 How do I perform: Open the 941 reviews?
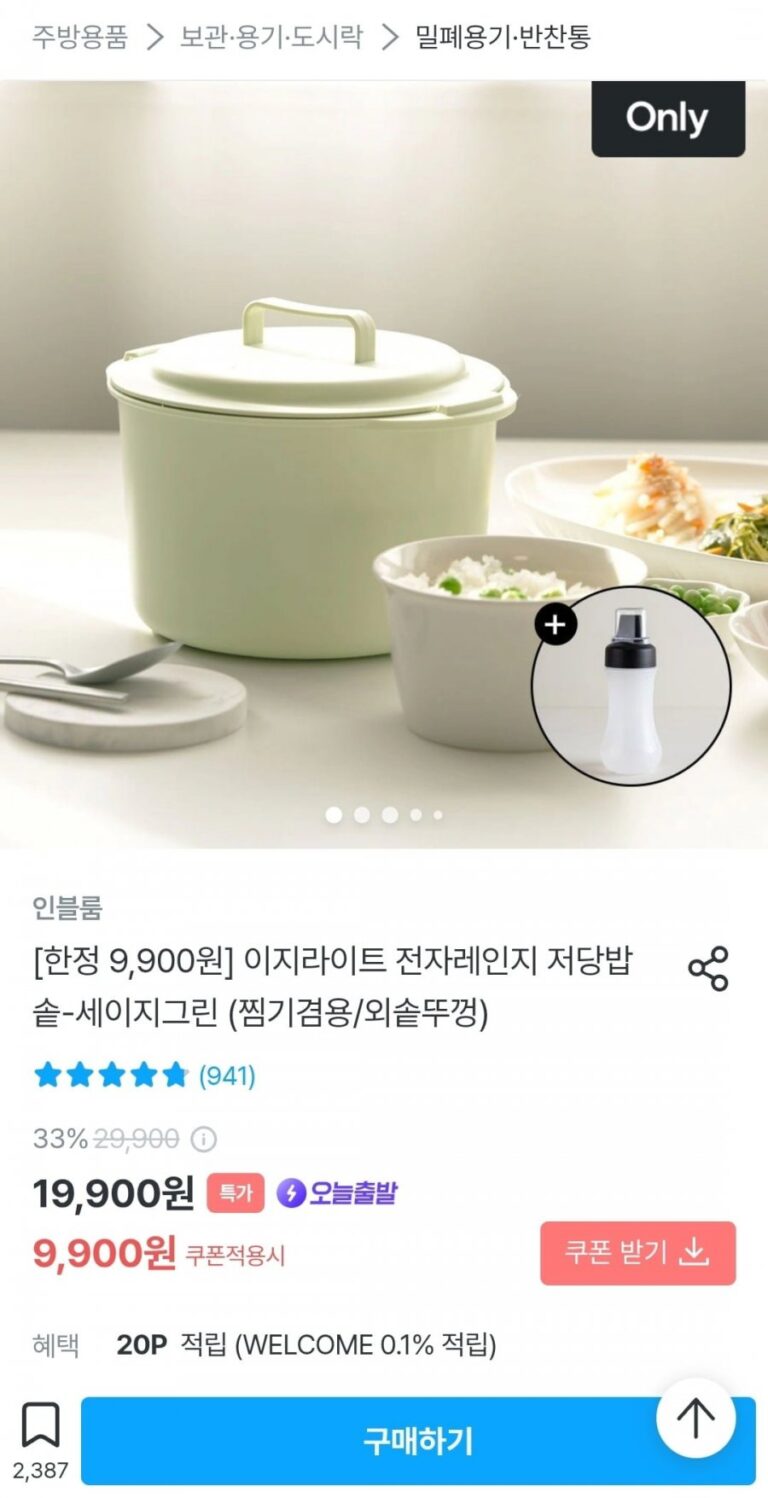[227, 1076]
